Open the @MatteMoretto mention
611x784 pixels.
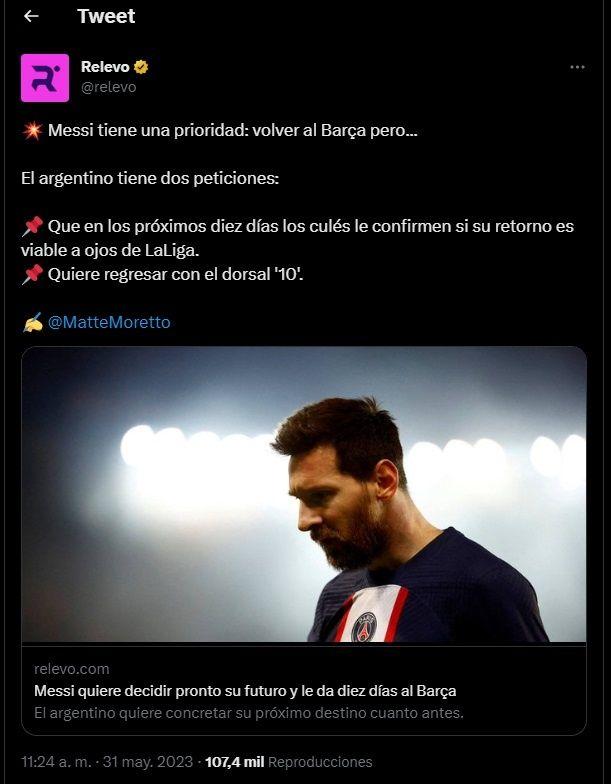[x=109, y=322]
